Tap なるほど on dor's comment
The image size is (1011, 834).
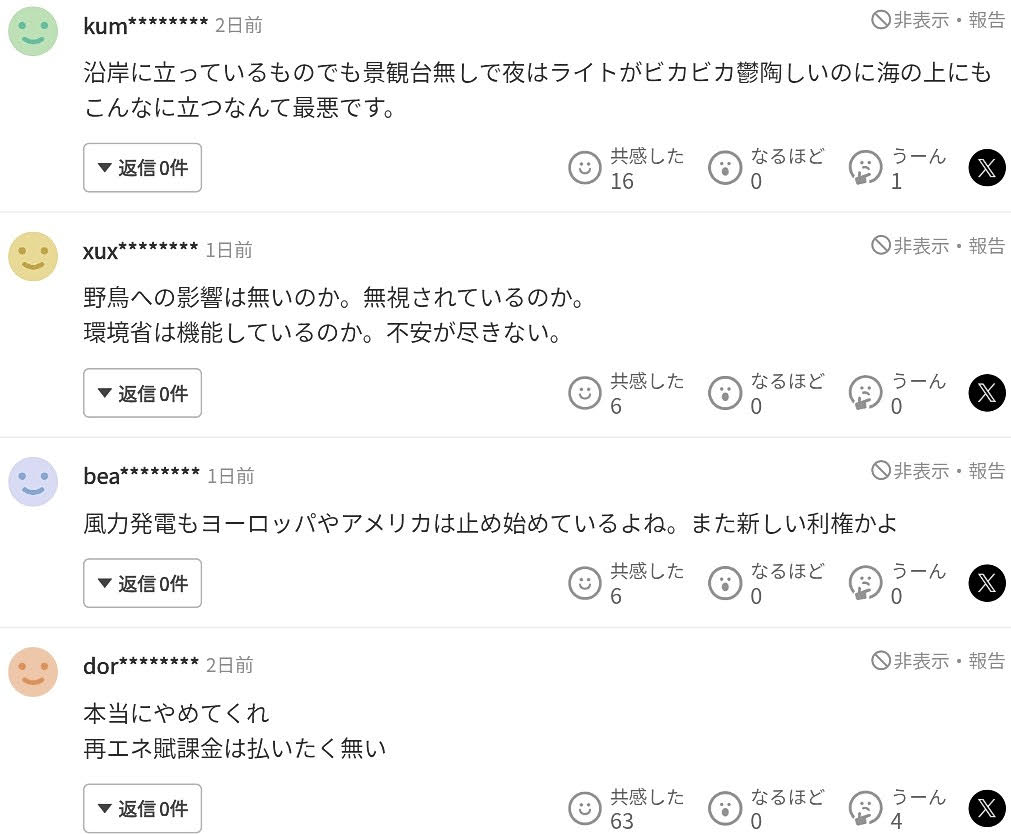725,808
